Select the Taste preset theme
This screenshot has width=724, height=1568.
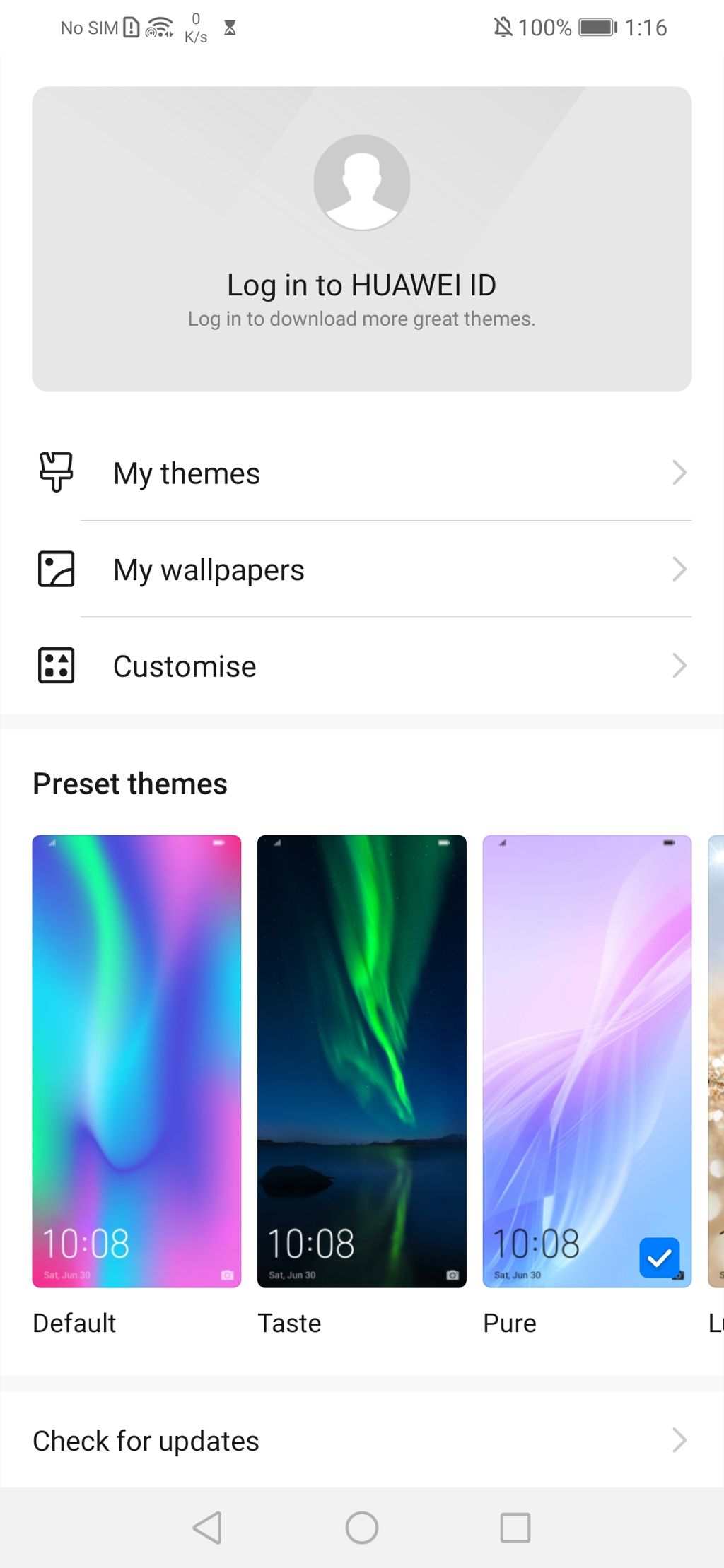[361, 1060]
